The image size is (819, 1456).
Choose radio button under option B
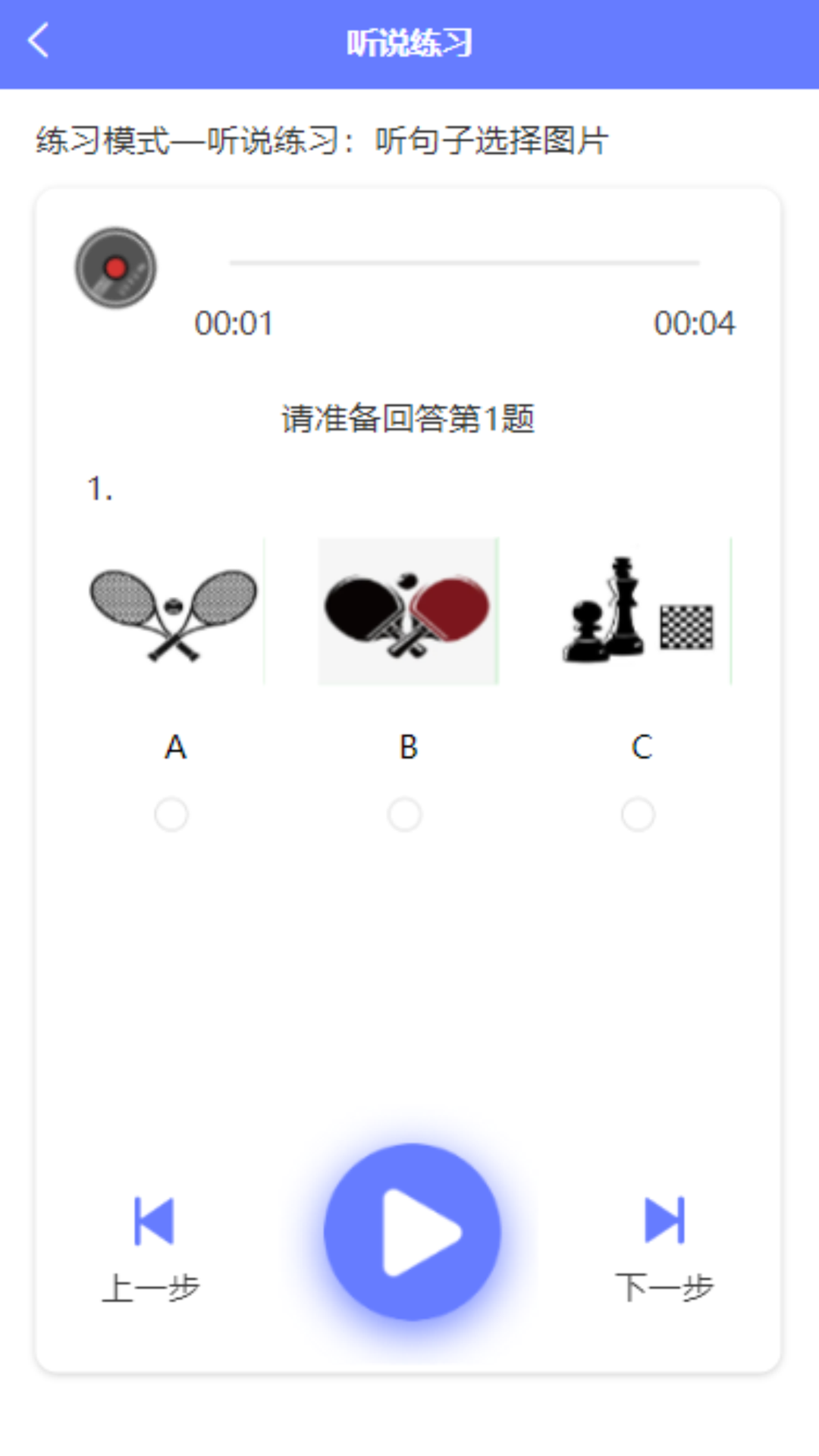405,814
